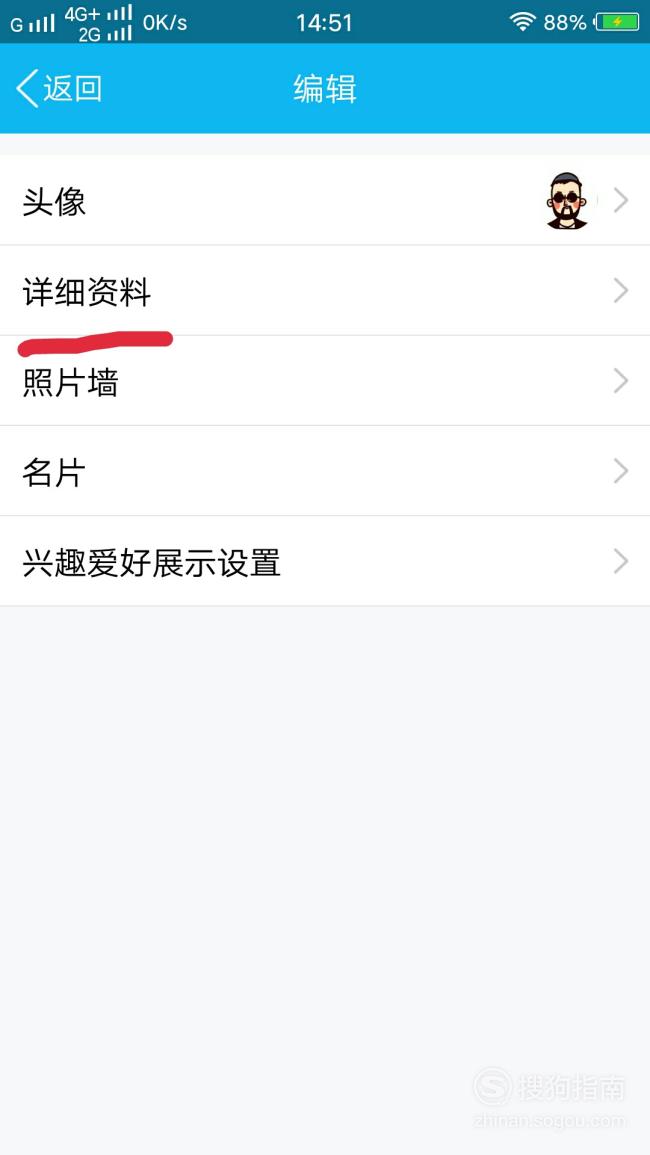
Task: Go back with the 返回 button
Action: [59, 88]
